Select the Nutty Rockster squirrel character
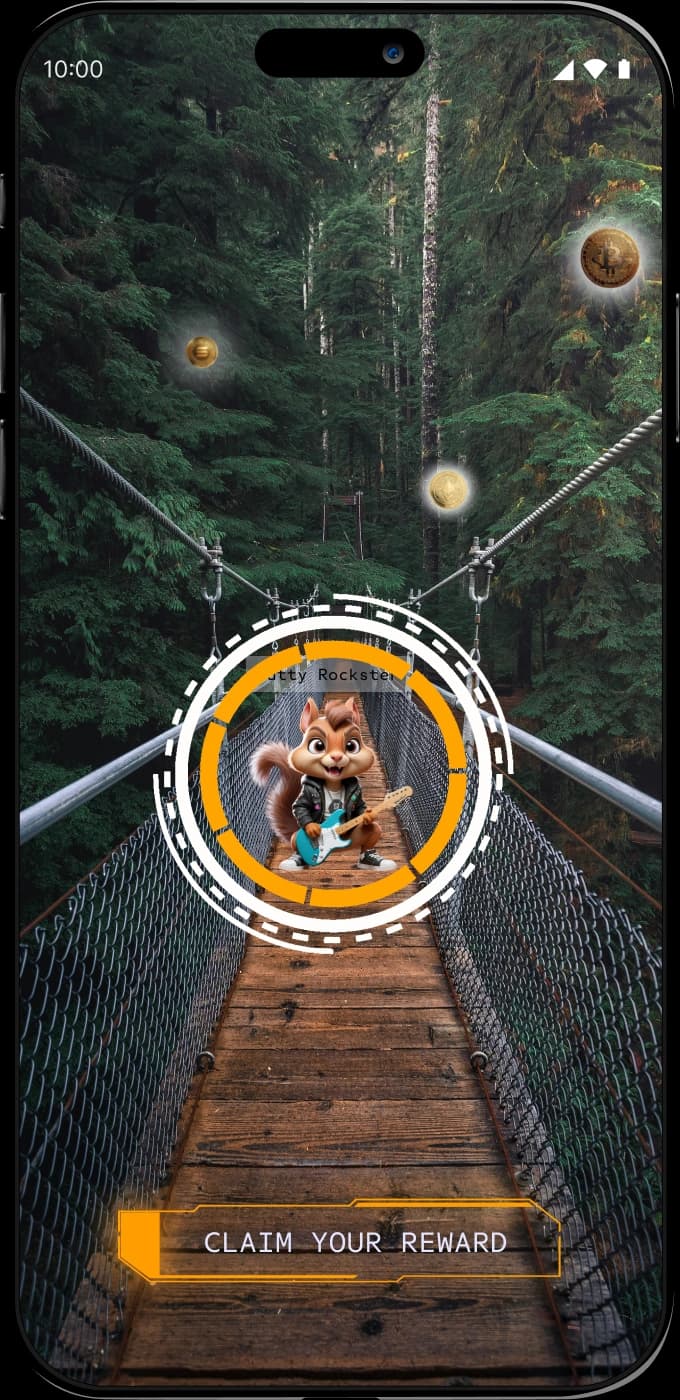The height and width of the screenshot is (1400, 680). point(332,786)
